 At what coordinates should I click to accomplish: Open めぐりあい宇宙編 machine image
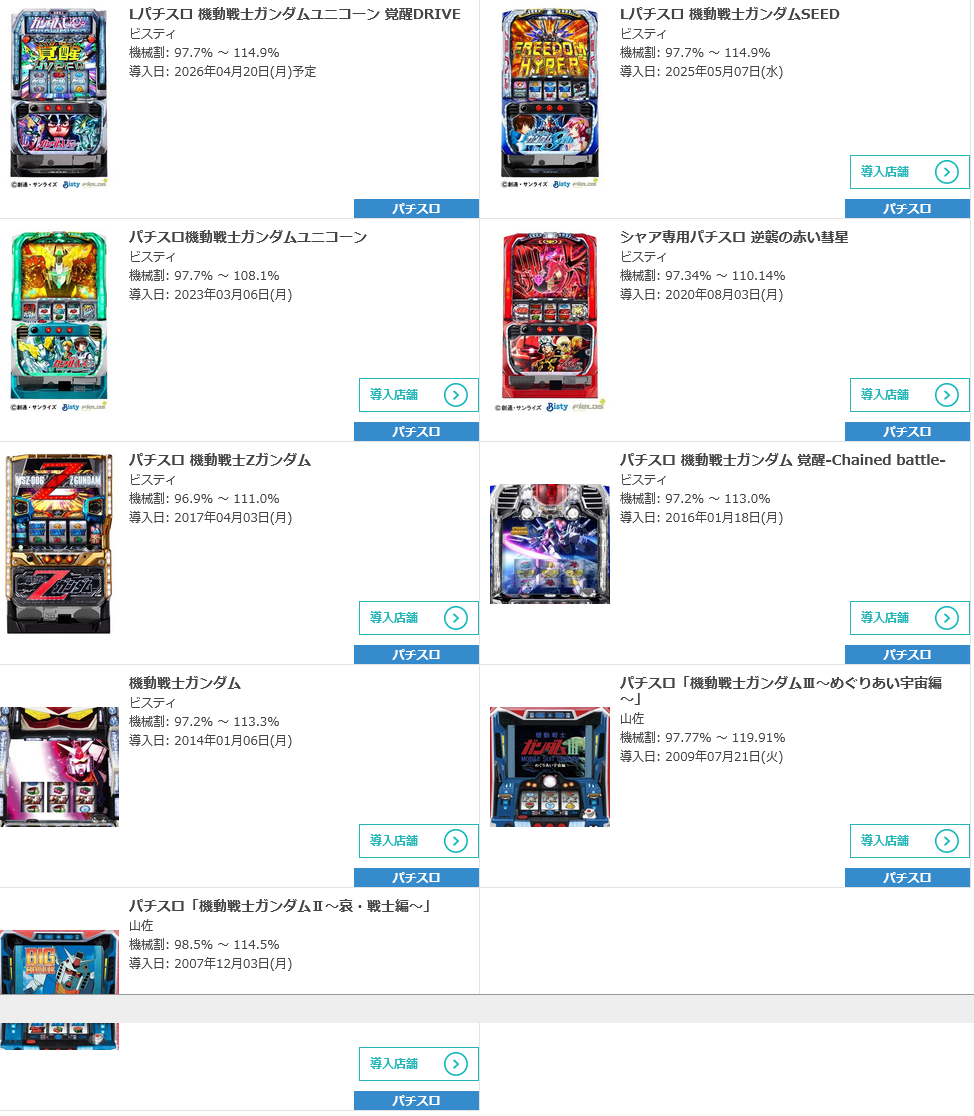tap(549, 767)
